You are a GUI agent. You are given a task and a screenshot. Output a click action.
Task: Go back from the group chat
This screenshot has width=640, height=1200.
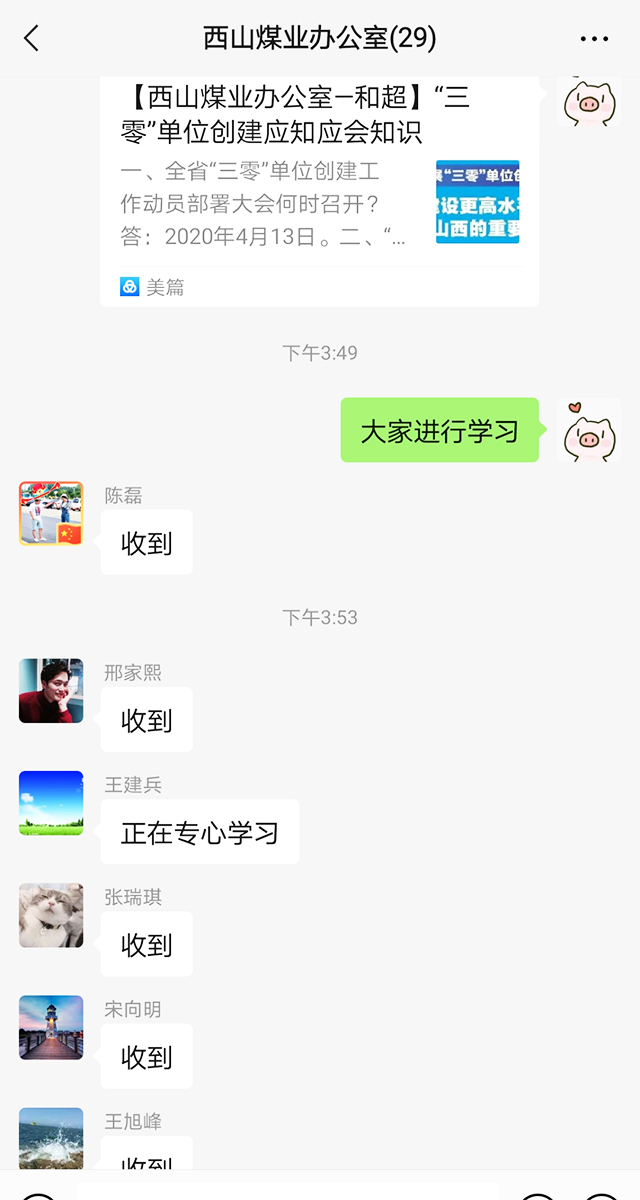pos(32,39)
